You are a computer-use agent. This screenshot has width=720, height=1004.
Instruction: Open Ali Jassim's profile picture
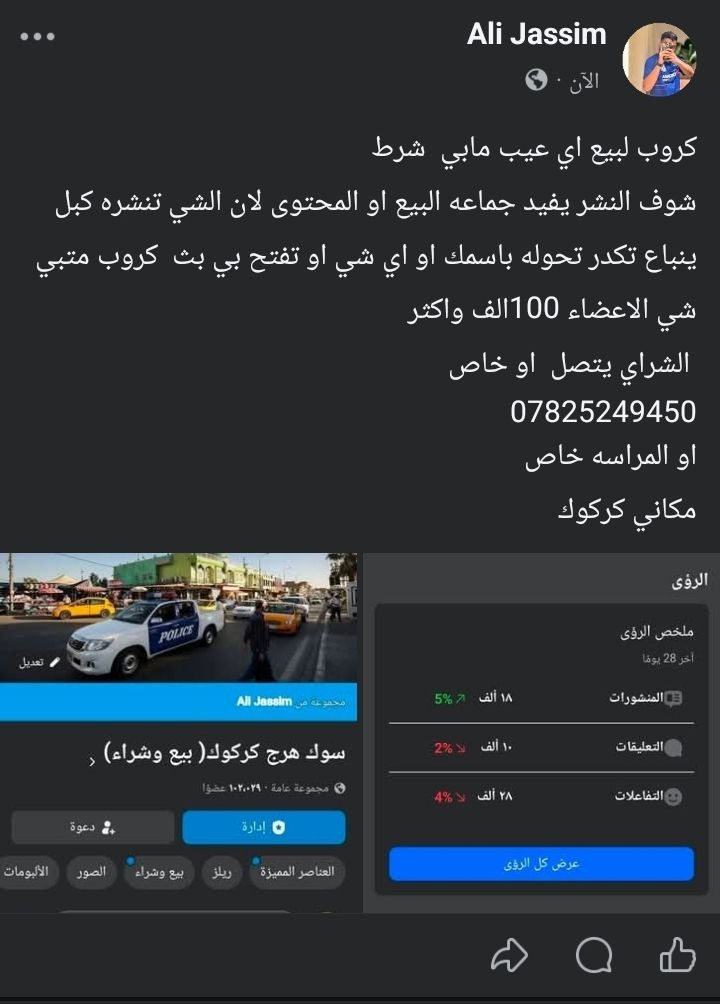pyautogui.click(x=659, y=59)
